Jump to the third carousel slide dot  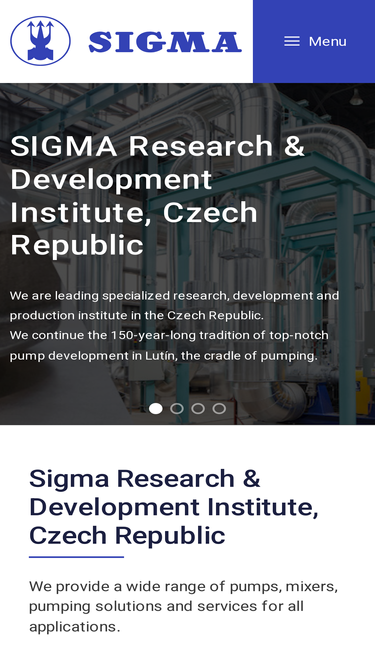198,408
